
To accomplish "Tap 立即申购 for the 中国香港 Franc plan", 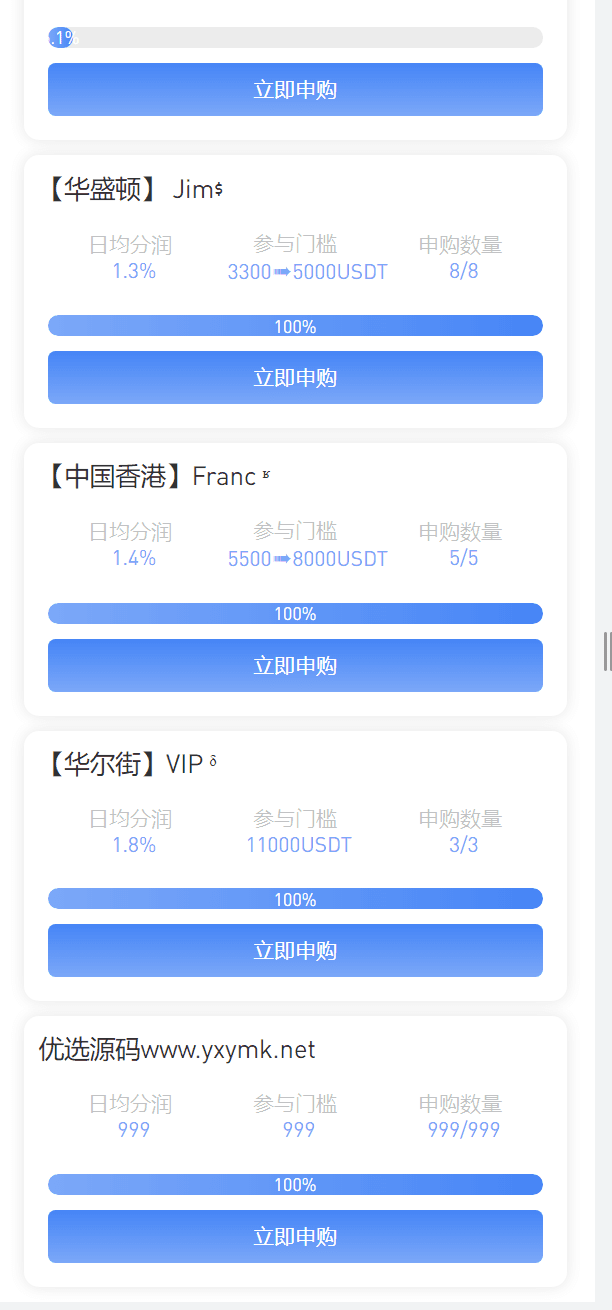I will pos(295,666).
